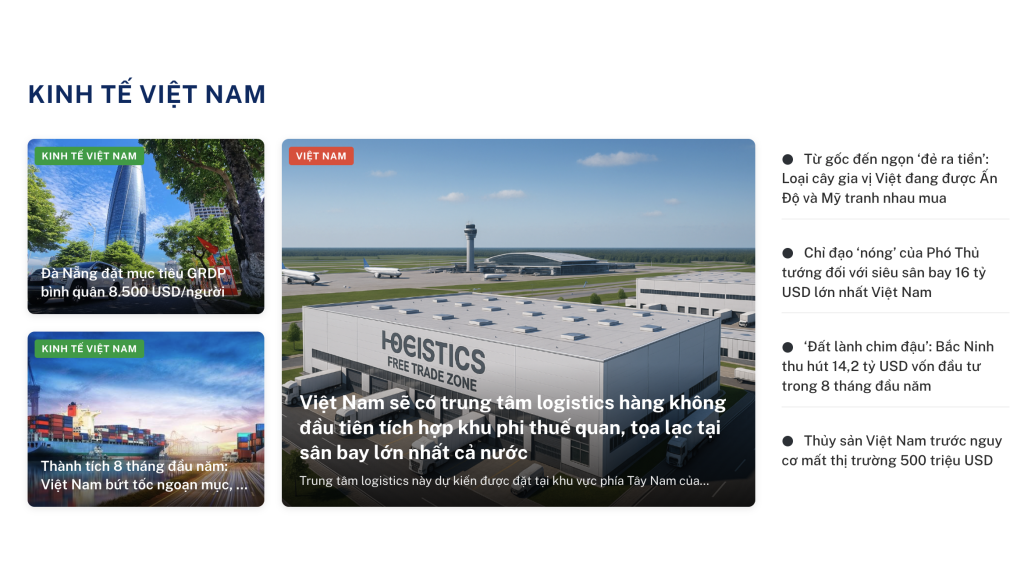
Task: Tap the KINH TẾ VIỆT NAM tag on Đà Nẵng card
Action: [89, 156]
